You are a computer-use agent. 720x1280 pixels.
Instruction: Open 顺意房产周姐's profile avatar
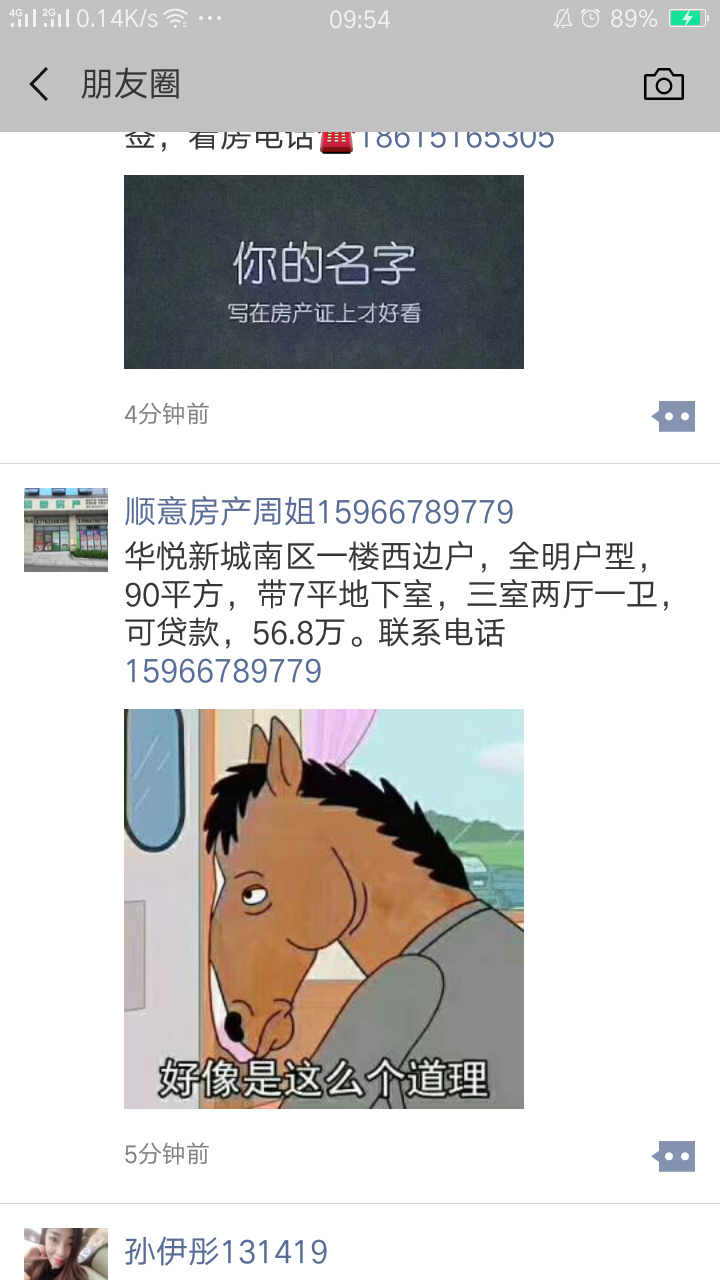66,530
